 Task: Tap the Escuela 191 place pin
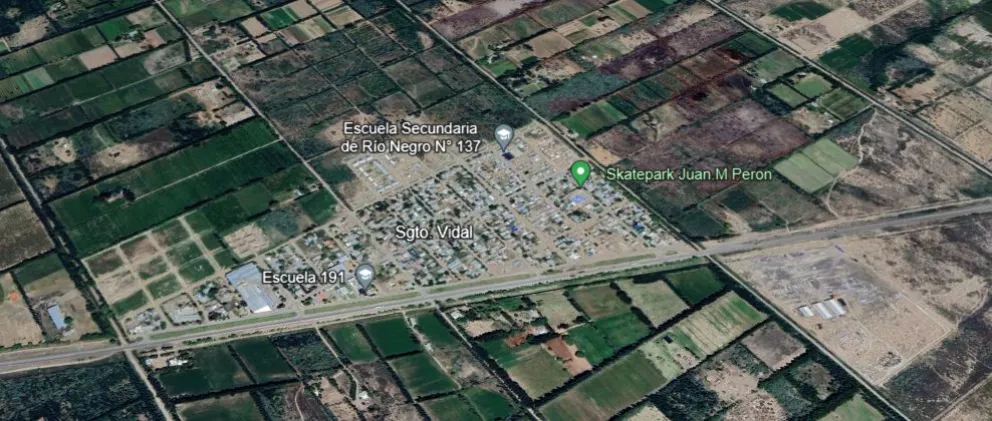pos(365,276)
